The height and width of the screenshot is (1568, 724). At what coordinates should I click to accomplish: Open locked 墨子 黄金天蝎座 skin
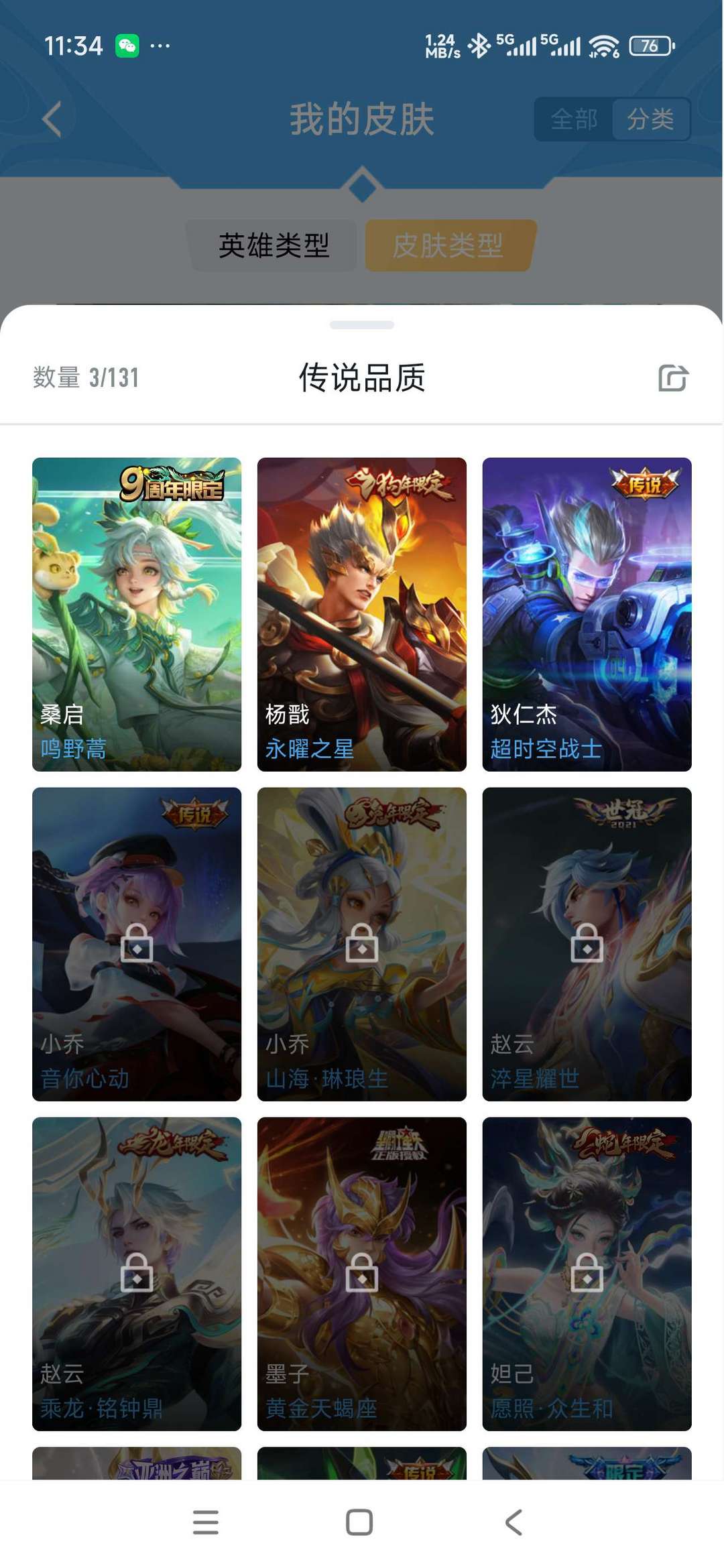362,1274
